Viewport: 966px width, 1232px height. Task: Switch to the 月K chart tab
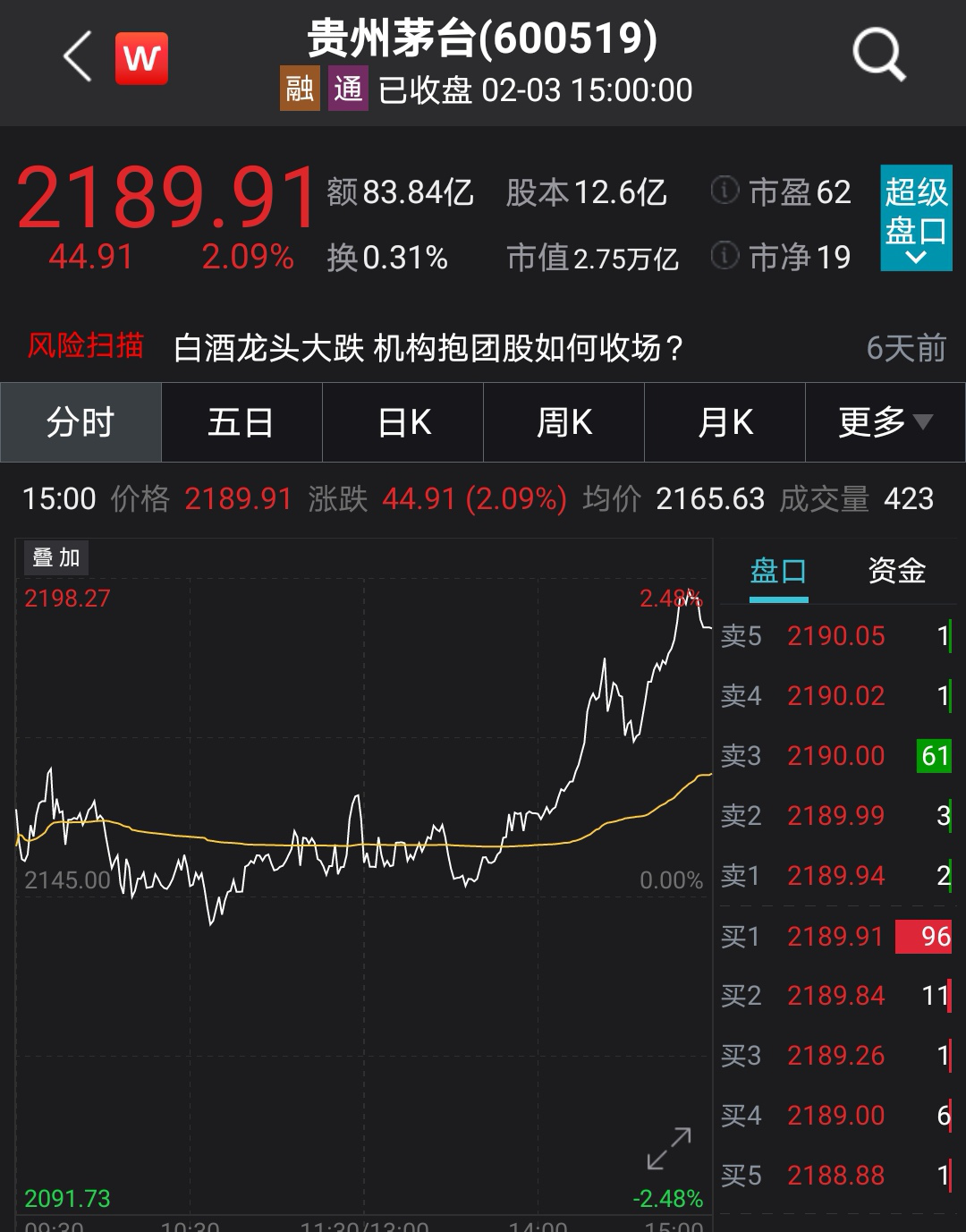click(x=725, y=422)
